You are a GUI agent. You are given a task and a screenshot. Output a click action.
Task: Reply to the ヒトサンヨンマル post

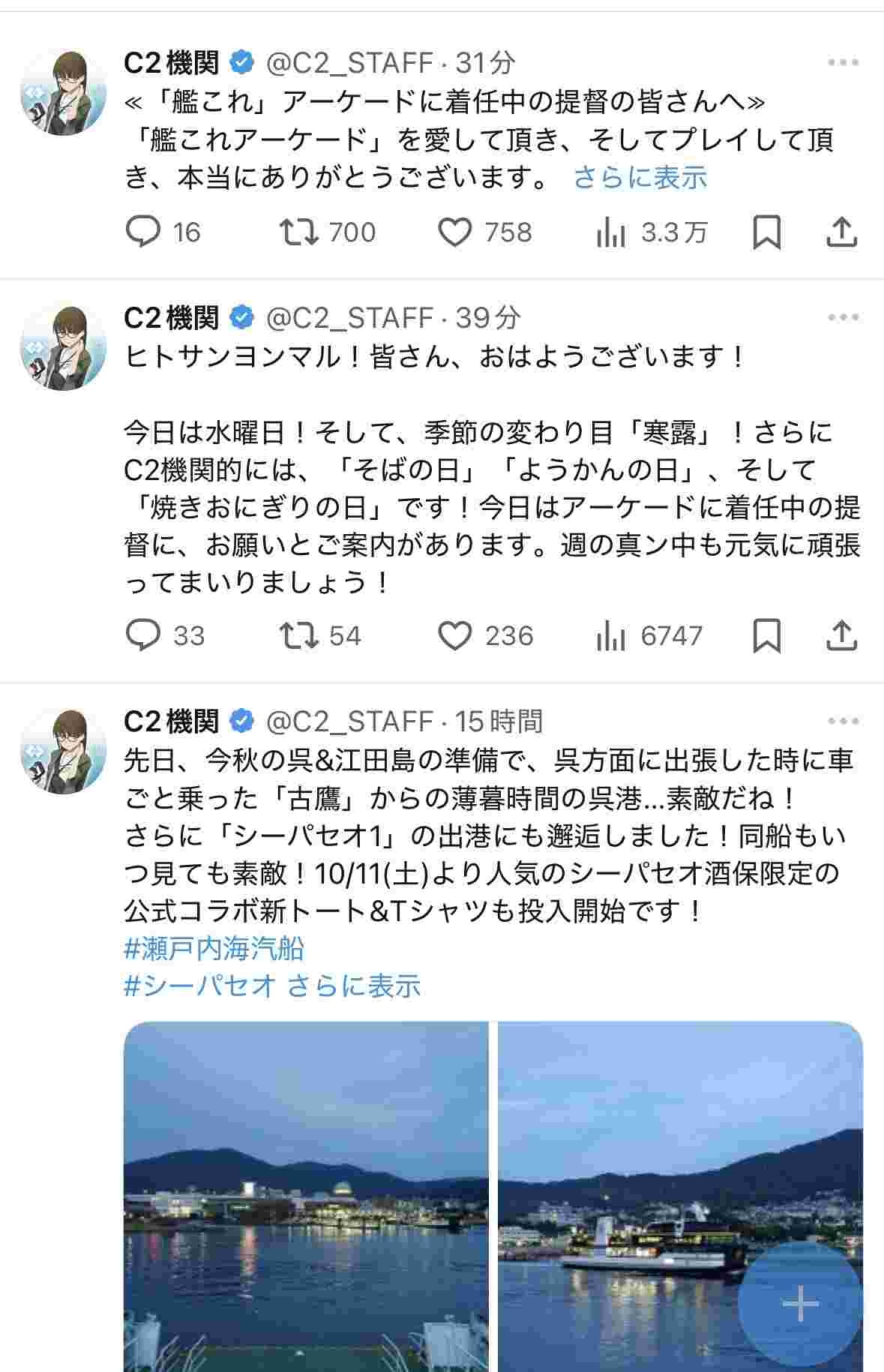click(x=142, y=635)
